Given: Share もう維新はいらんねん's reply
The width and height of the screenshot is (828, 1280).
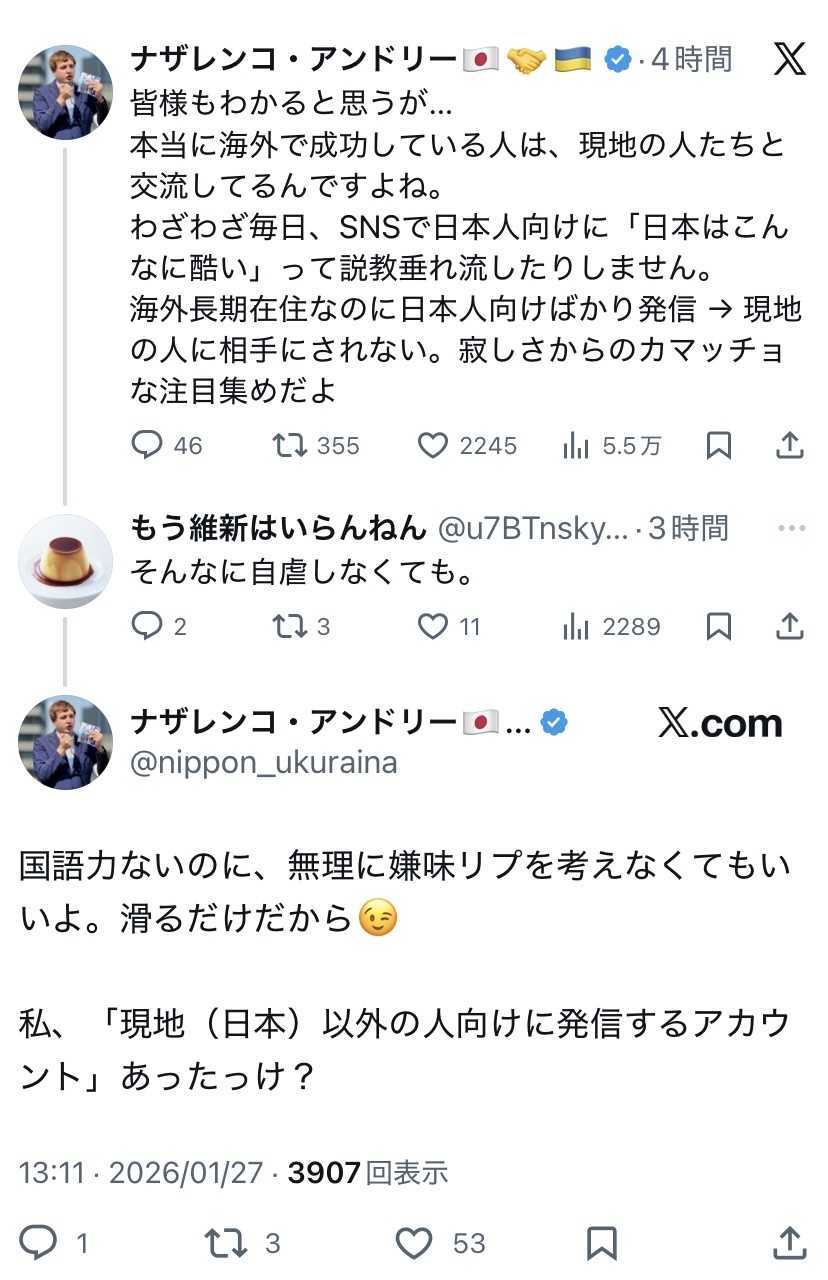Looking at the screenshot, I should click(790, 626).
